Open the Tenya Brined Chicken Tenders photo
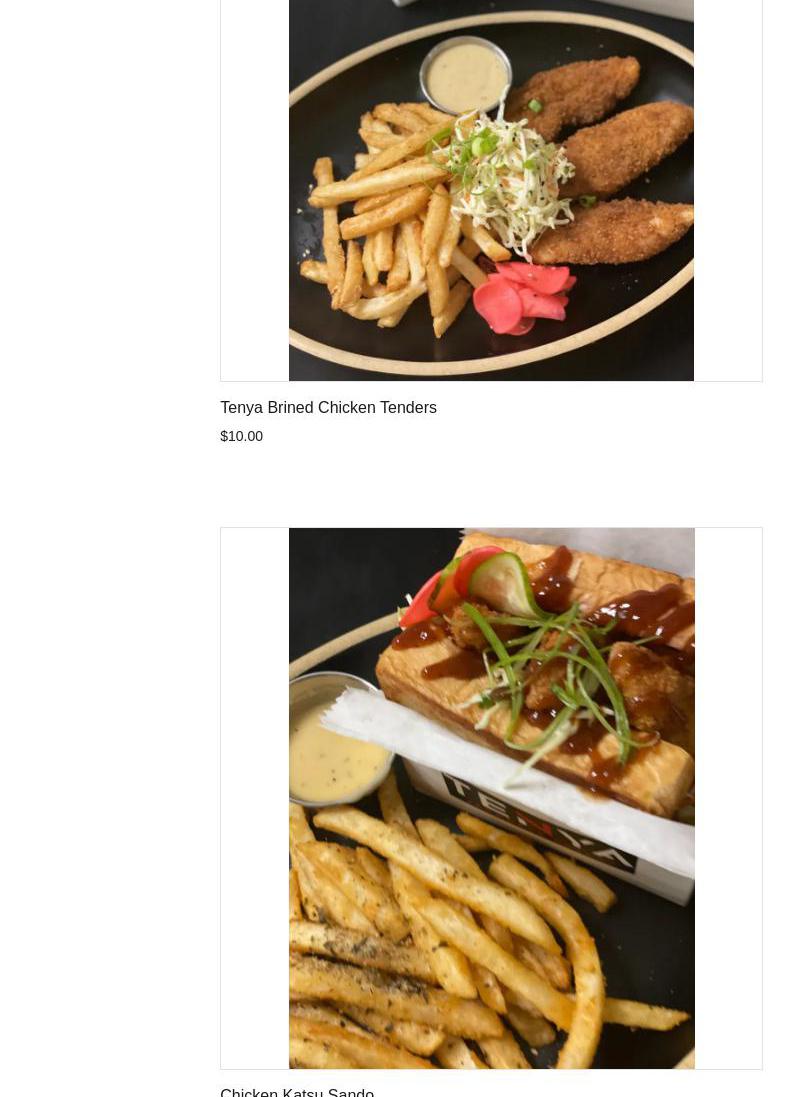785x1097 pixels. (491, 190)
